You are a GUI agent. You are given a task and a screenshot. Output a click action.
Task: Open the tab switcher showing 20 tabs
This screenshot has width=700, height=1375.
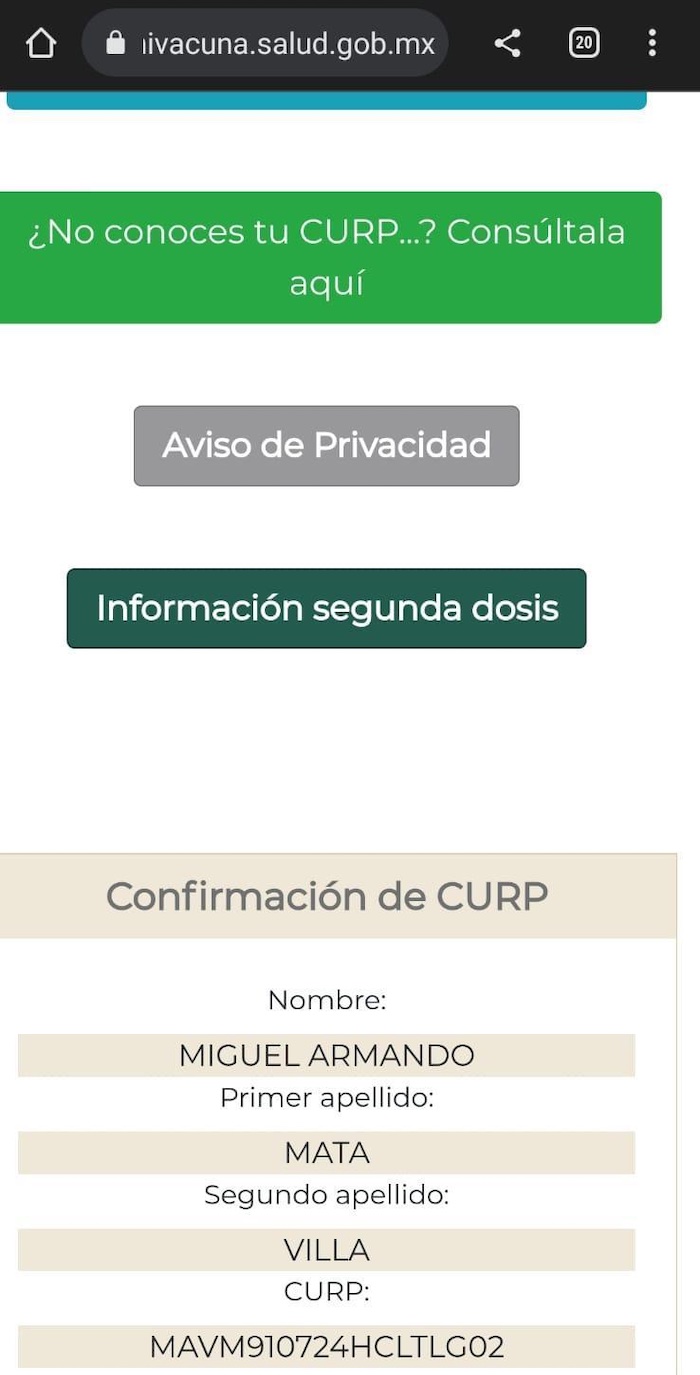(x=584, y=43)
